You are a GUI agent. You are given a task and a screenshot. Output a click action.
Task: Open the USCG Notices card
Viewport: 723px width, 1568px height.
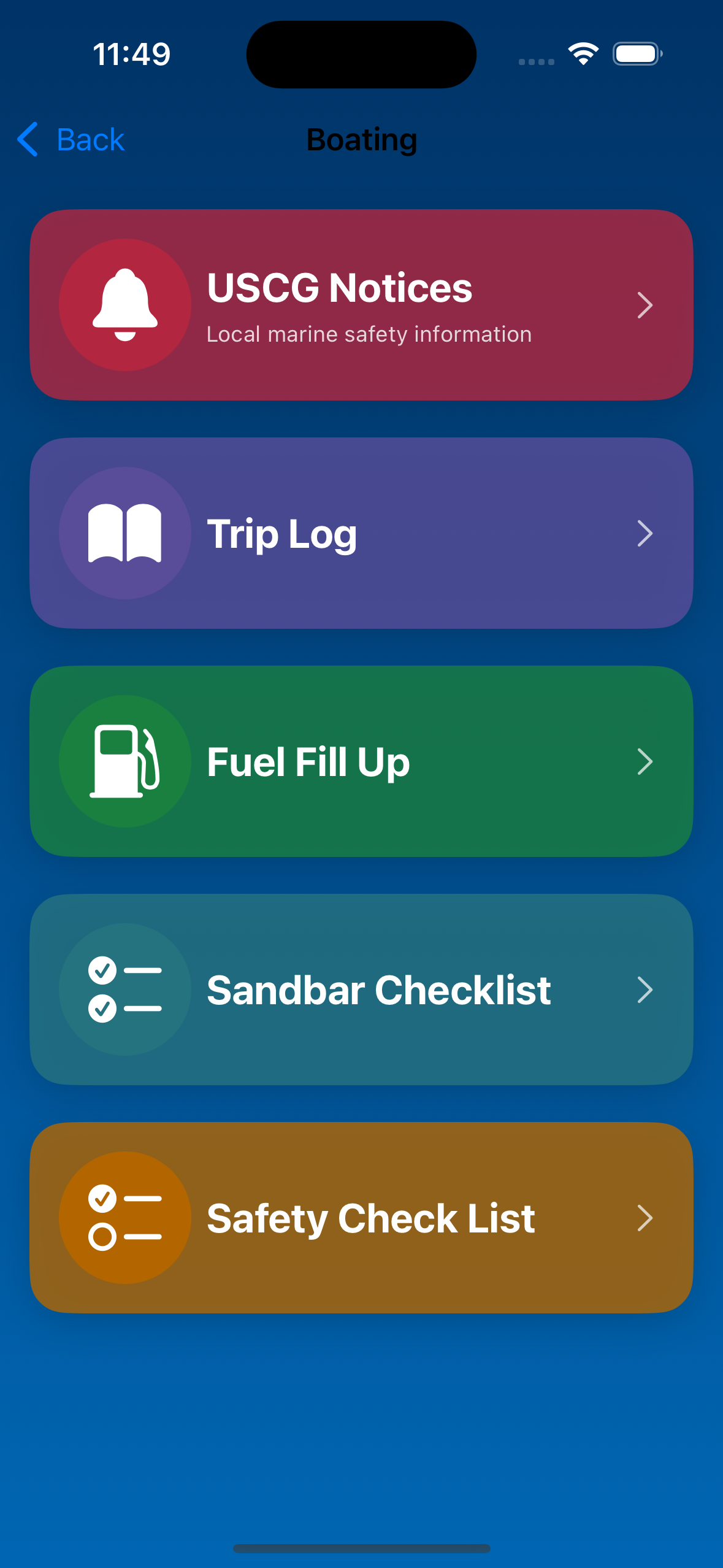(361, 305)
